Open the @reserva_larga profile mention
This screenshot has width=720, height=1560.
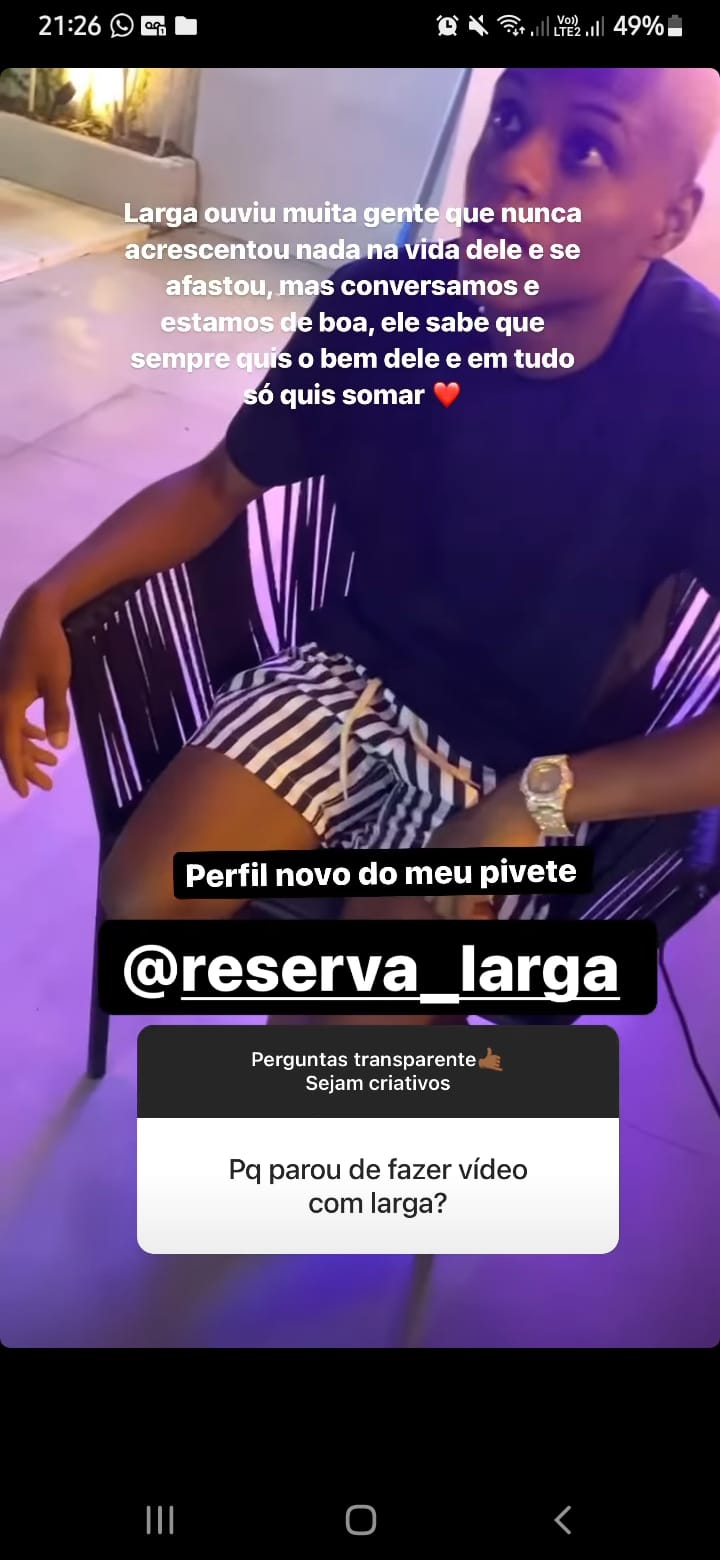click(378, 968)
